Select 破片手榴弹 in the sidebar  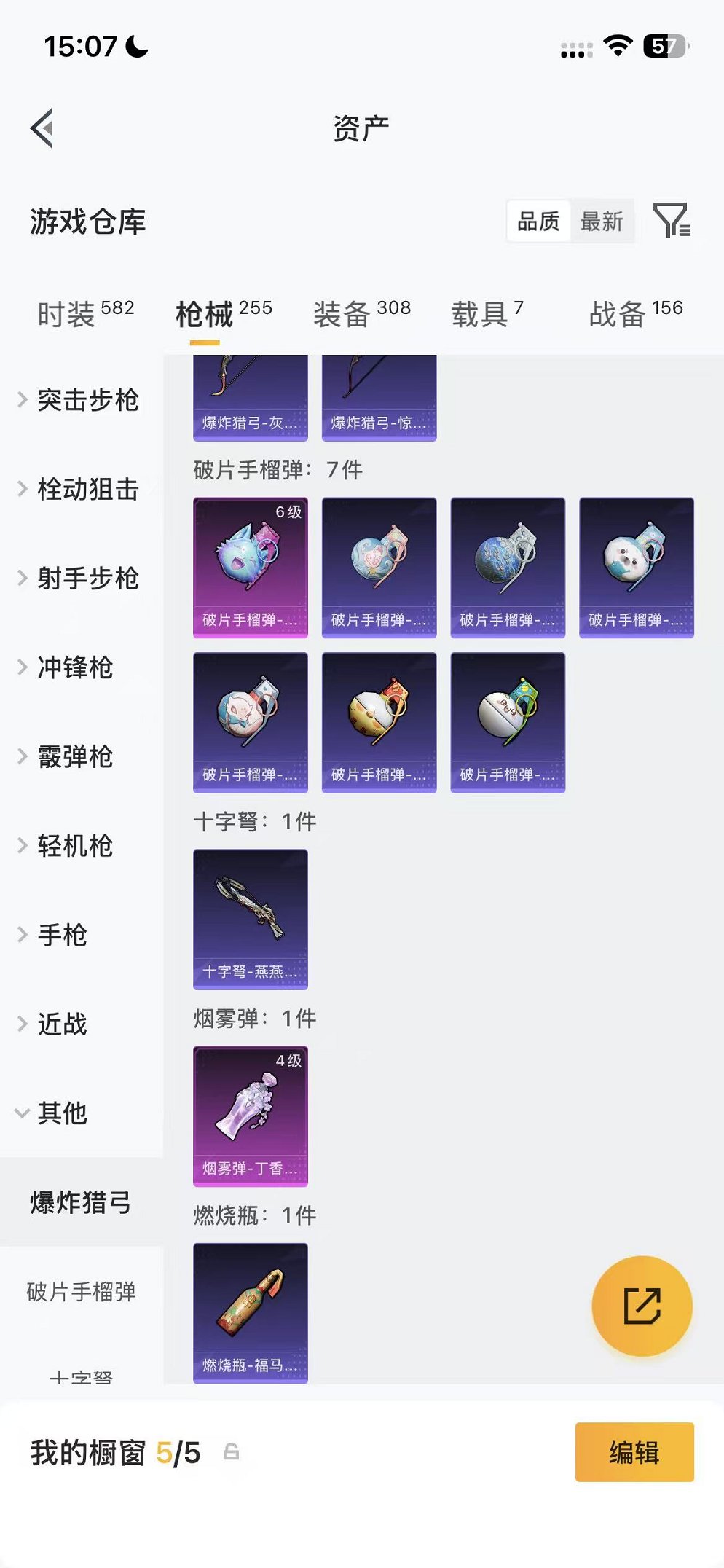[82, 1291]
